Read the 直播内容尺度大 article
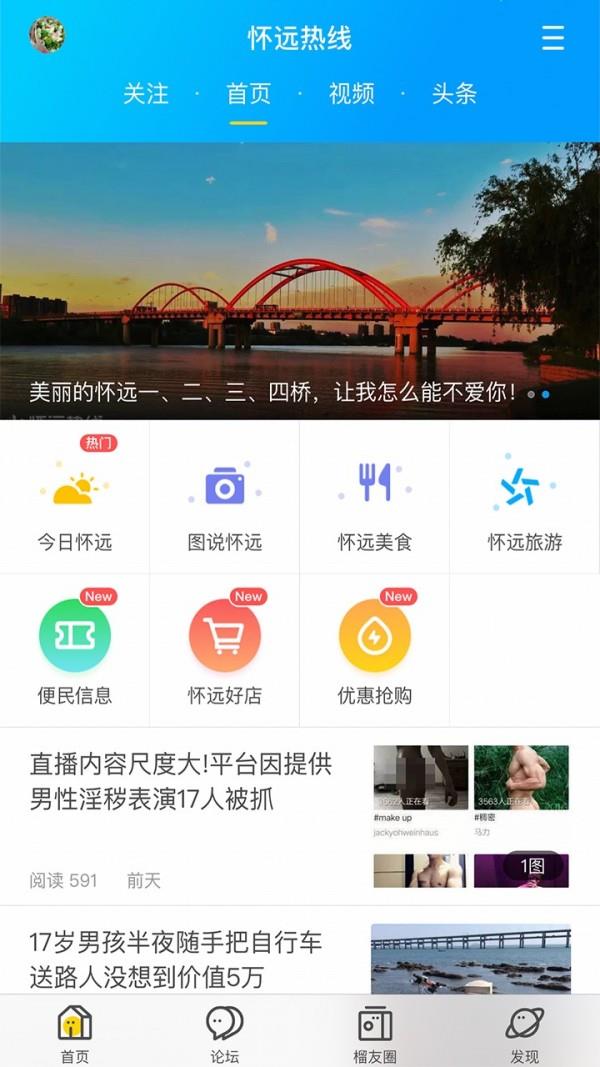Viewport: 600px width, 1067px height. (x=180, y=782)
